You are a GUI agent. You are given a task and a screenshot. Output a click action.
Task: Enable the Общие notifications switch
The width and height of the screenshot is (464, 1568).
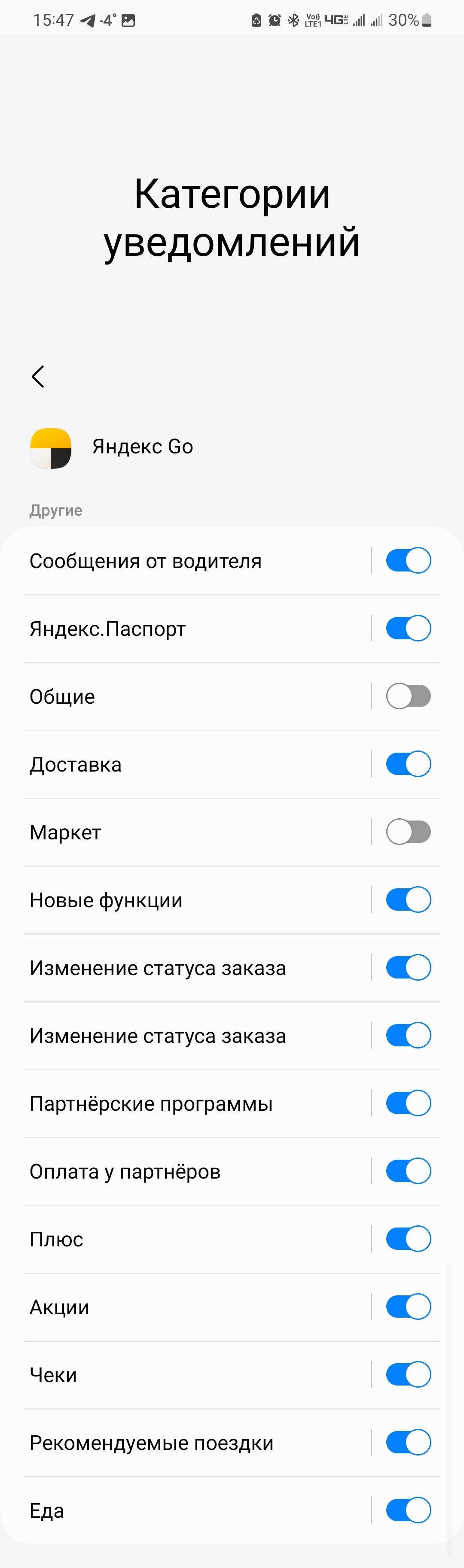pos(408,696)
